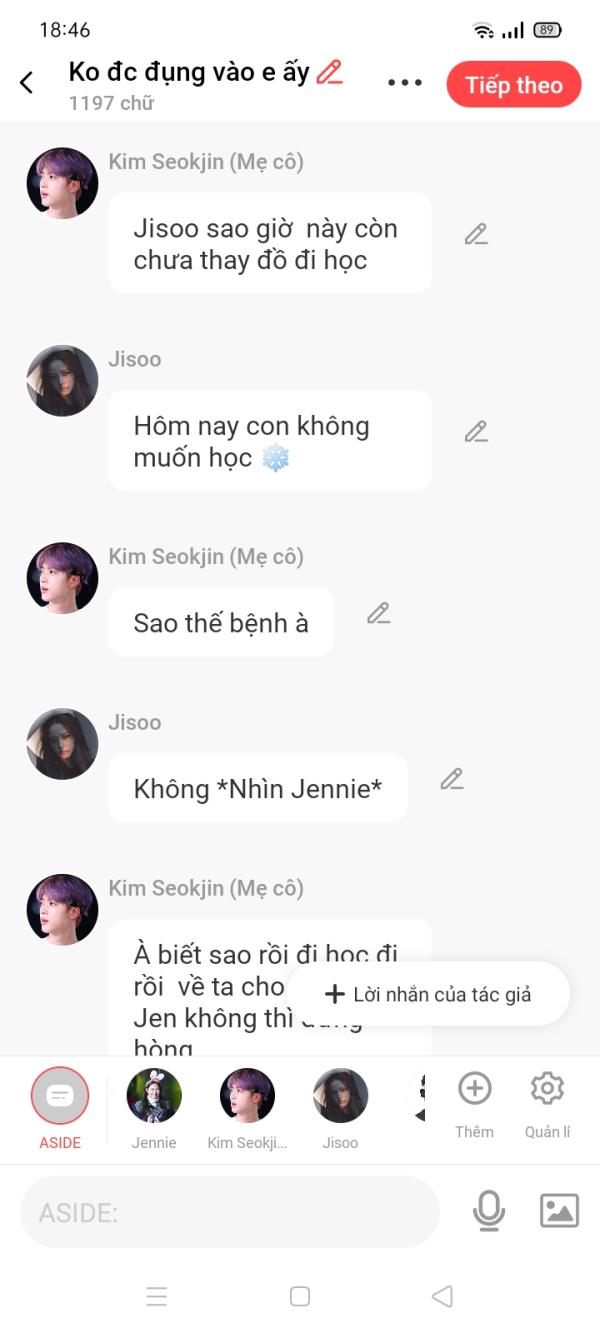Screen dimensions: 600x1333
Task: Edit the message "Không *Nhìn Jennie*"
Action: (452, 779)
